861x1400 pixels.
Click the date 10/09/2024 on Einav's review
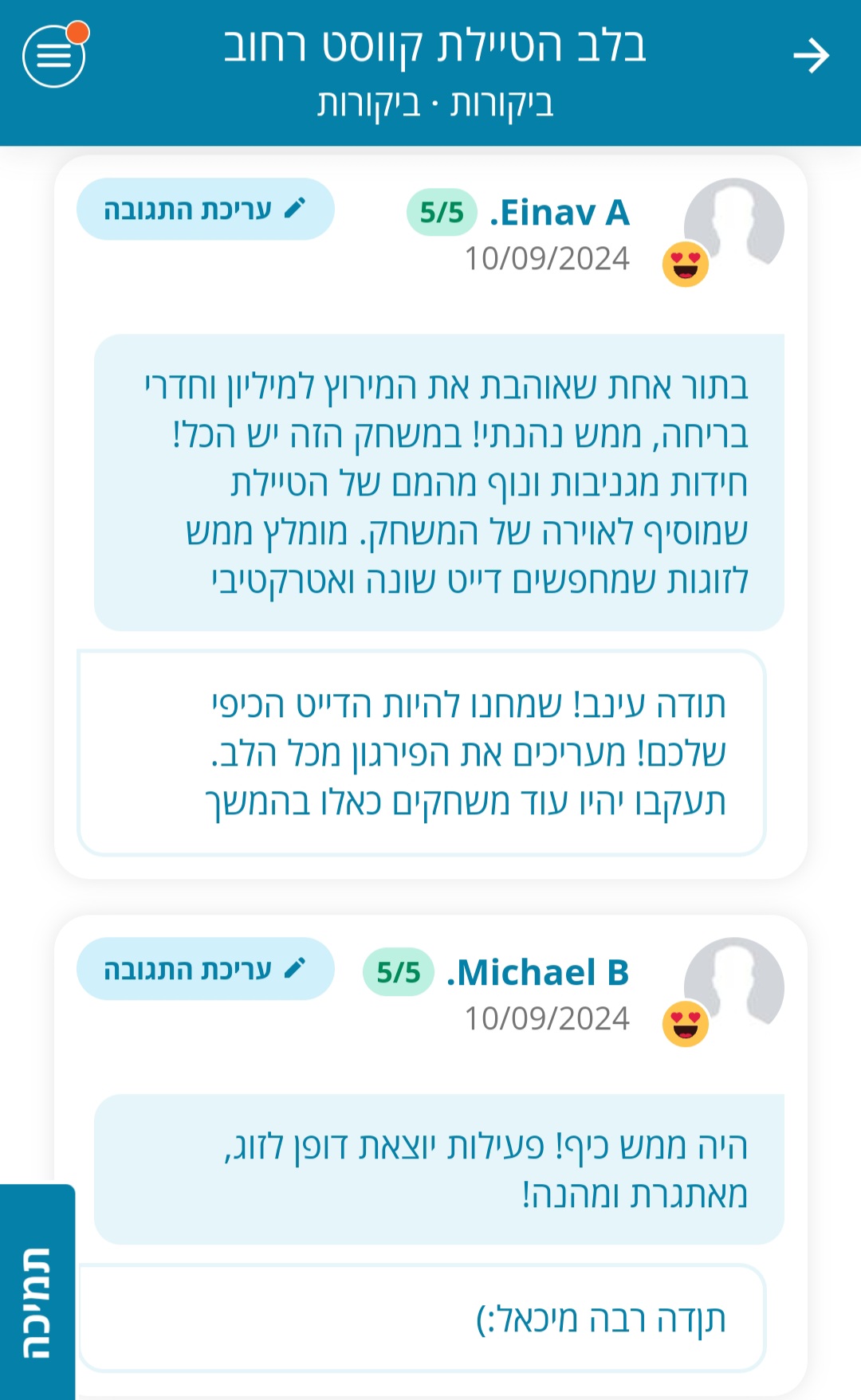coord(546,259)
